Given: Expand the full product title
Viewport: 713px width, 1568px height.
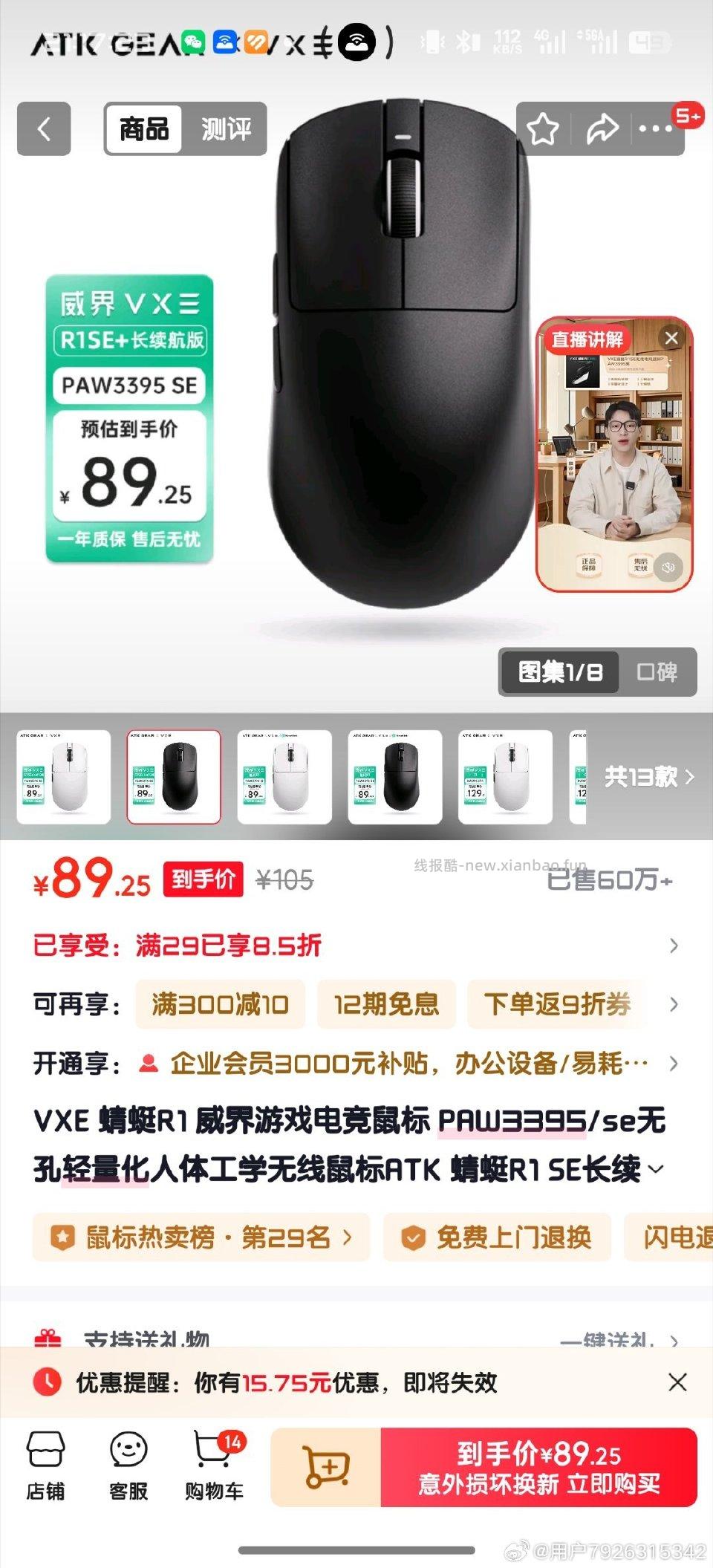Looking at the screenshot, I should 654,1168.
